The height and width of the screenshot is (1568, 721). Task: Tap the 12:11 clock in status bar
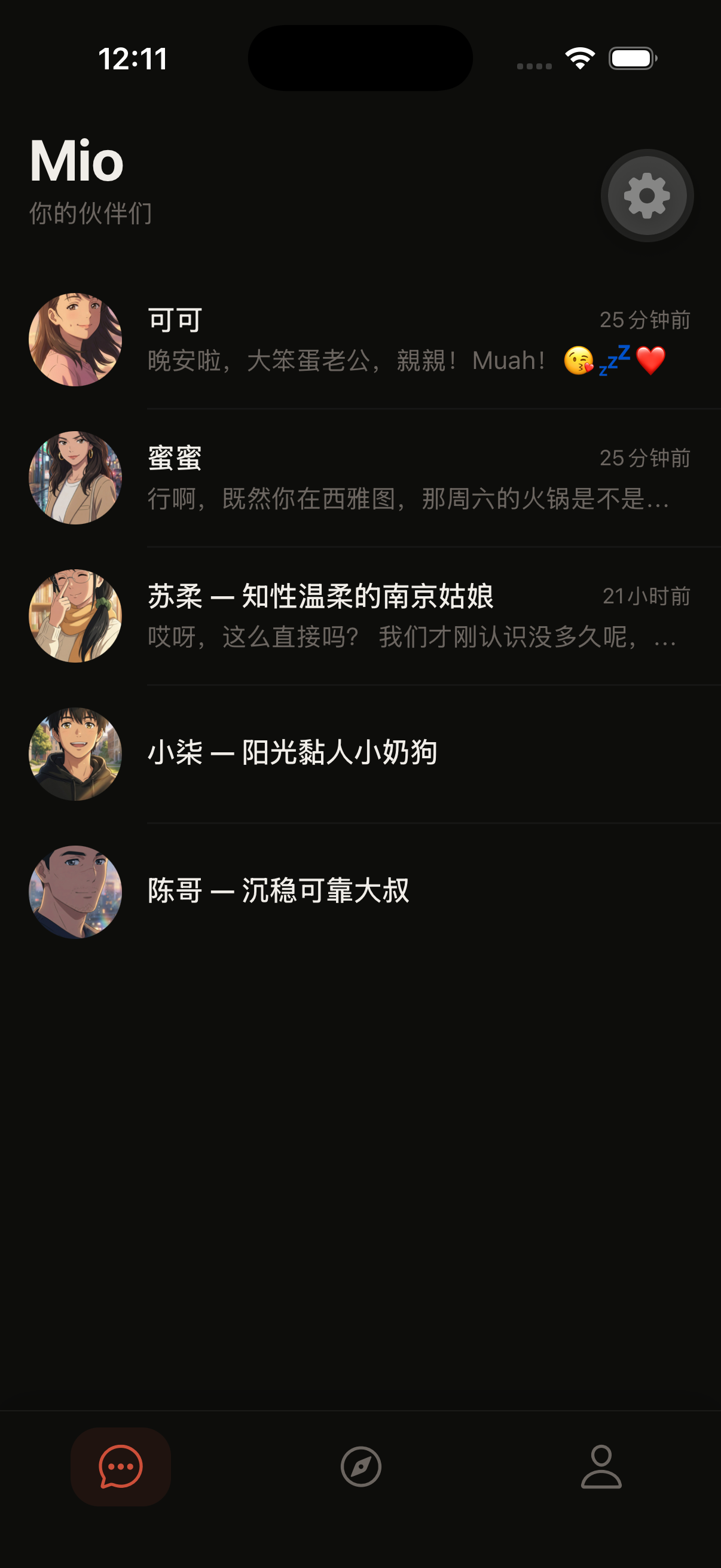point(134,58)
